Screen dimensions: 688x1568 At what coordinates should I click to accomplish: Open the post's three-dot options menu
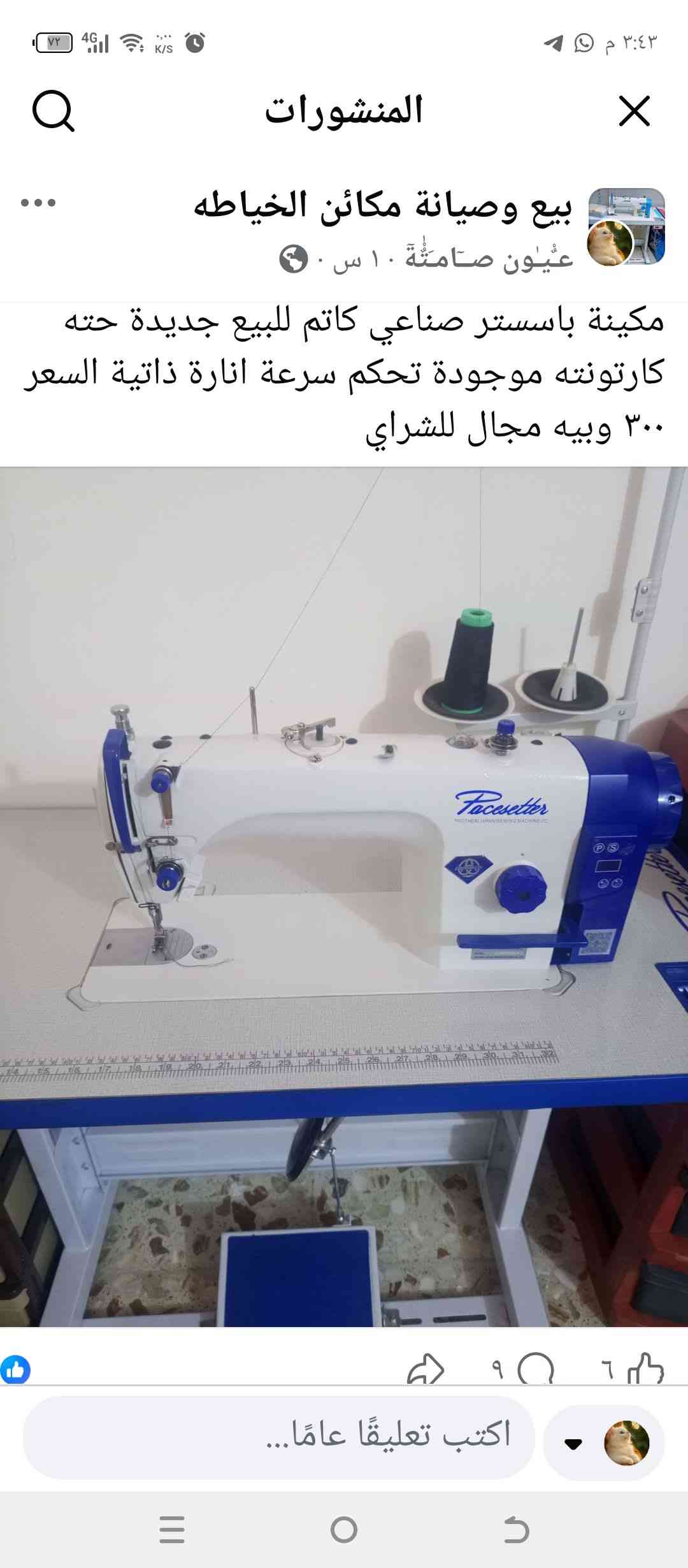pyautogui.click(x=38, y=203)
